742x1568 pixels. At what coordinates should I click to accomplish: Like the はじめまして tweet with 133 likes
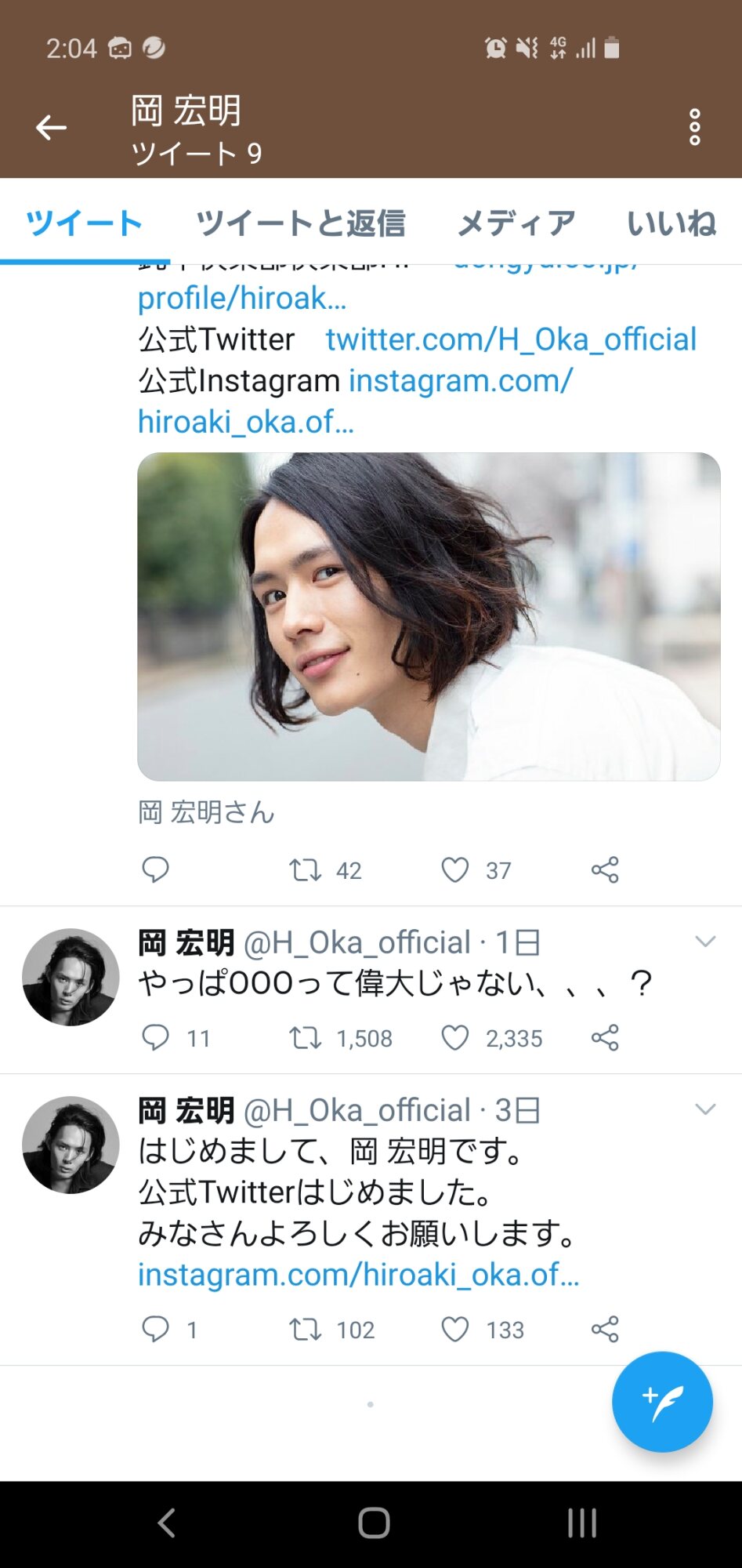click(455, 1330)
